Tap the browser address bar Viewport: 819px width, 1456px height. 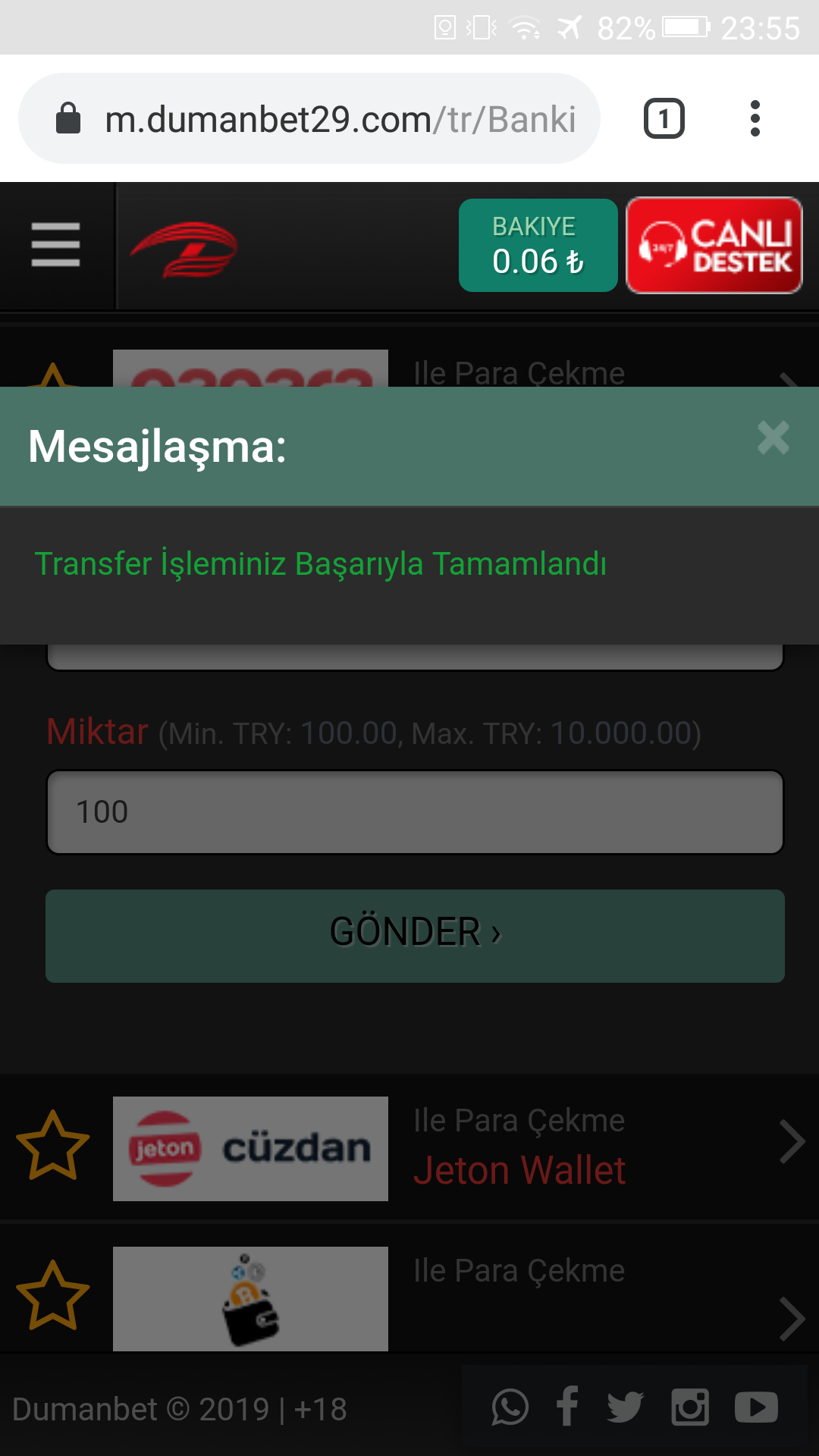(x=309, y=118)
